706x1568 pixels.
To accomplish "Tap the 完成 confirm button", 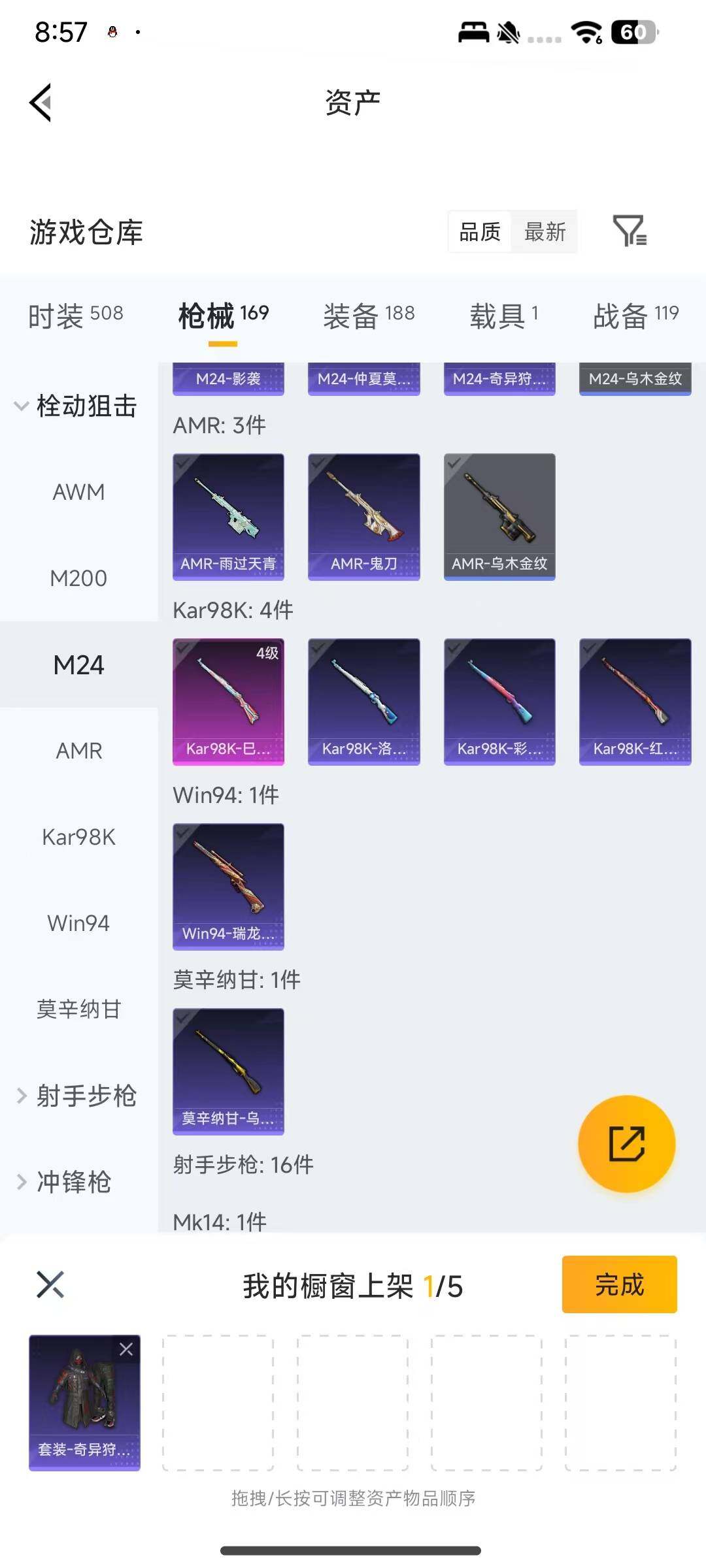I will pyautogui.click(x=619, y=1284).
